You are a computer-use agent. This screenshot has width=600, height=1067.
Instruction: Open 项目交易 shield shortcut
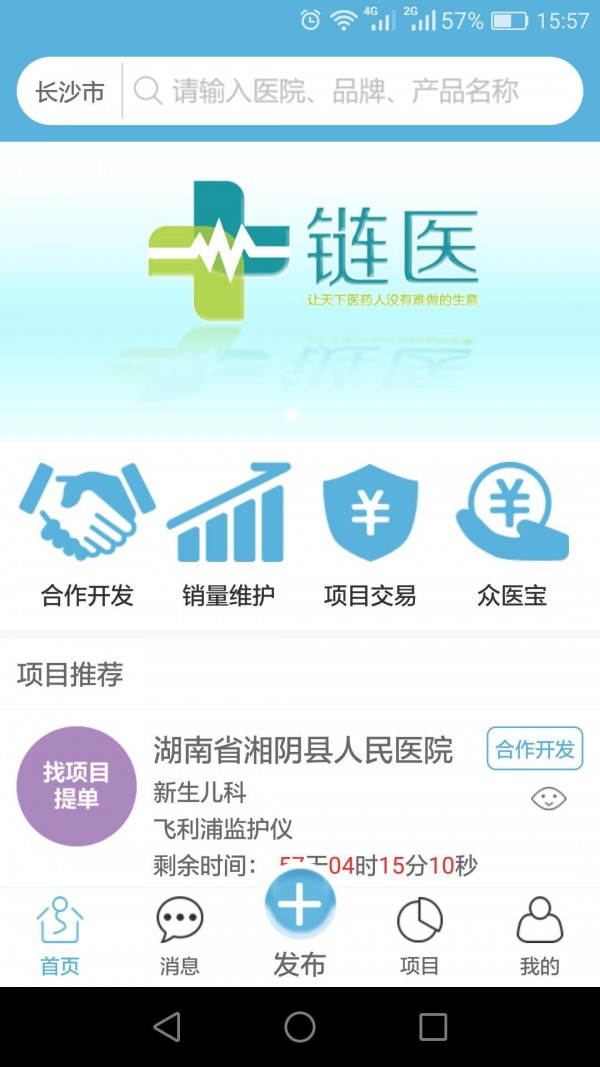(370, 535)
